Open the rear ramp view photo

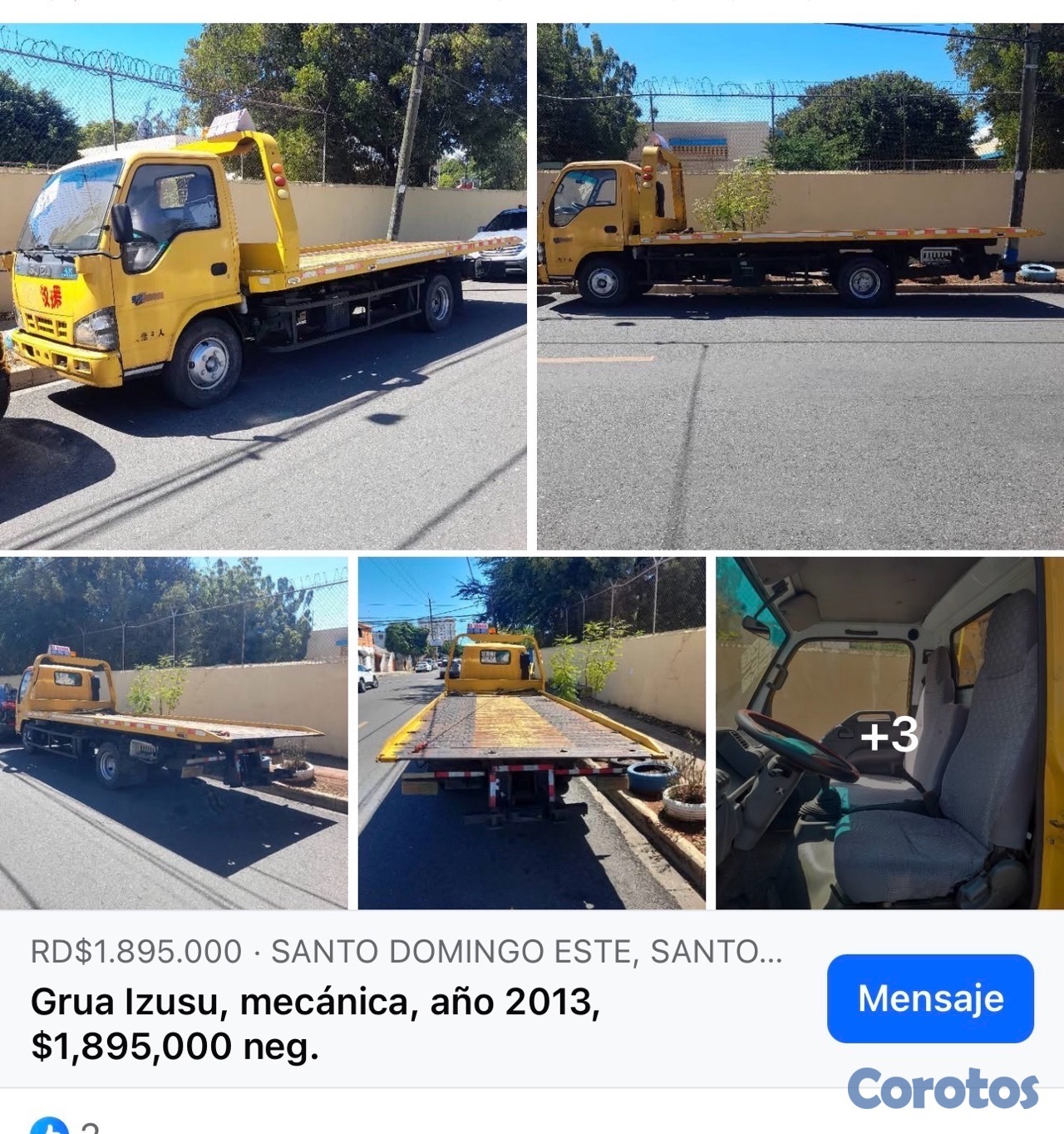point(531,733)
